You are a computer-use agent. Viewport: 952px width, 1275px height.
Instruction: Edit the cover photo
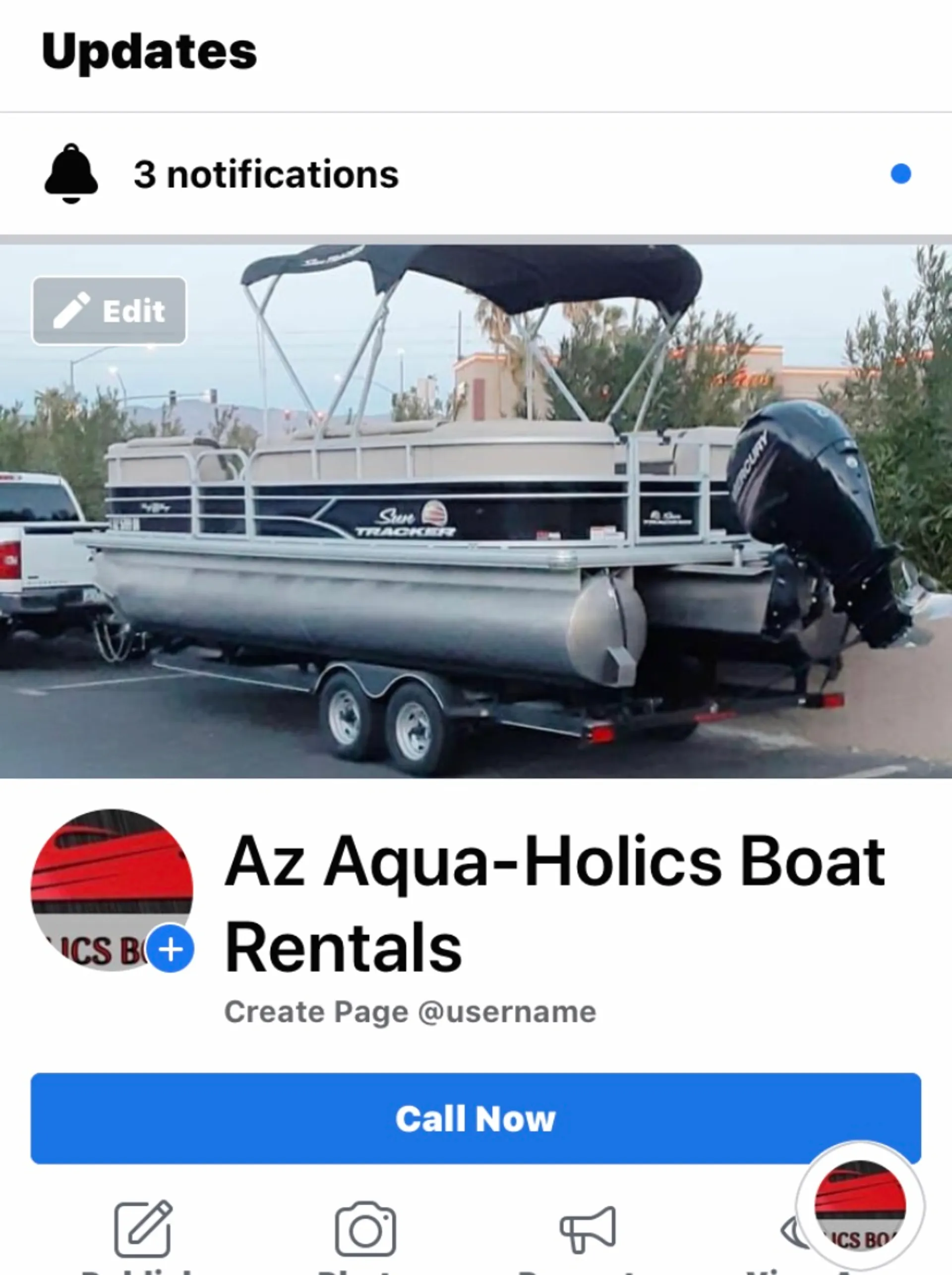110,311
